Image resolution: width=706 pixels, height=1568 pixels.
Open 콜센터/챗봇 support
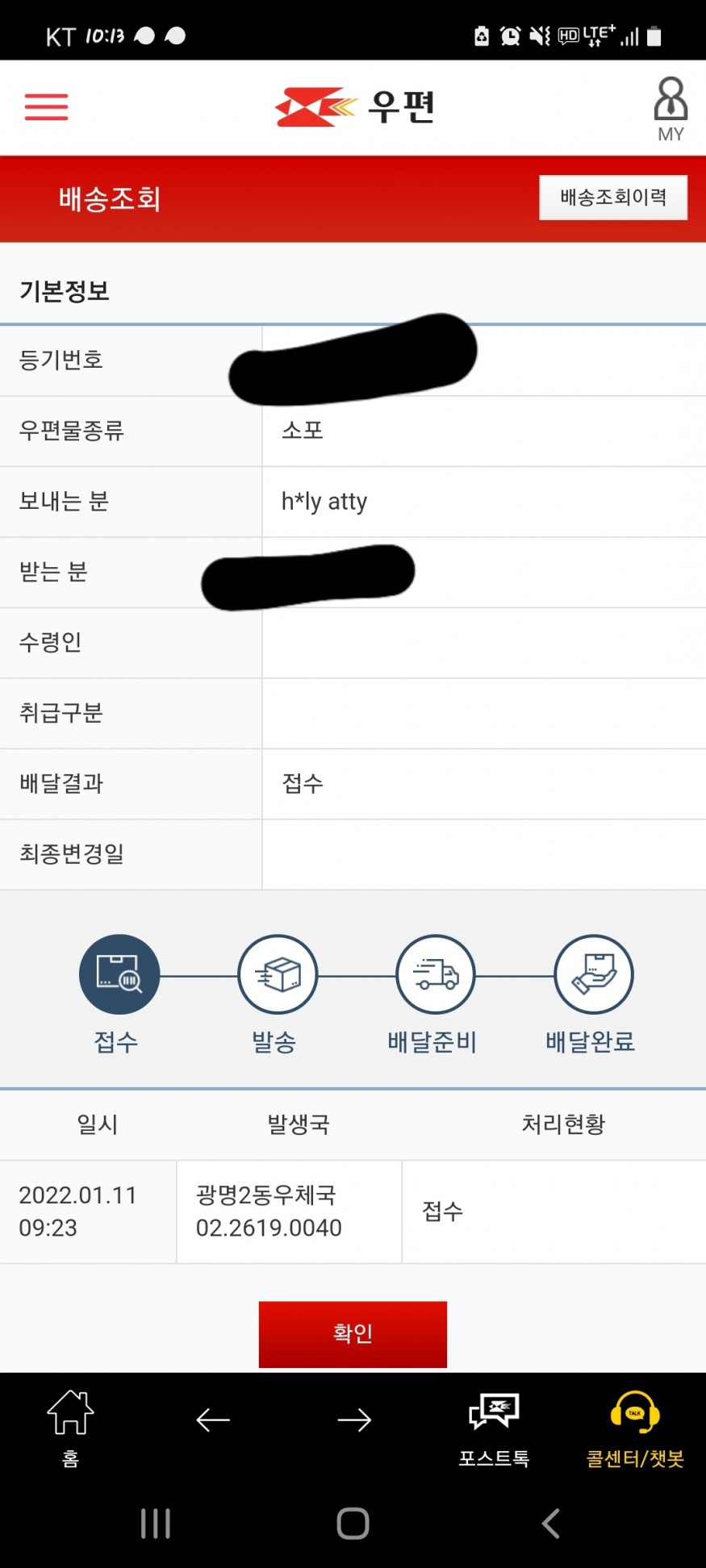tap(635, 1428)
